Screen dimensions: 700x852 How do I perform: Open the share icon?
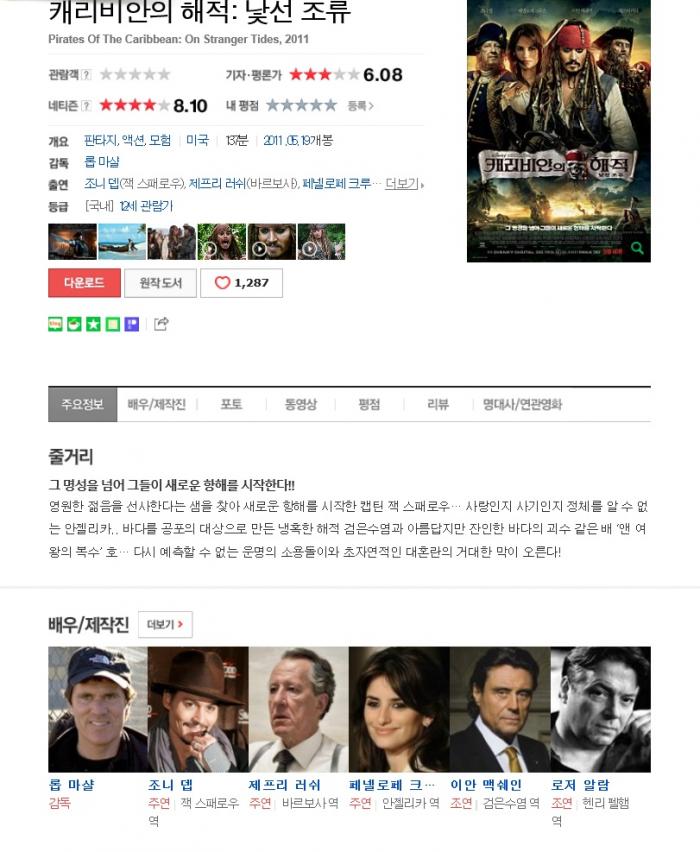161,324
